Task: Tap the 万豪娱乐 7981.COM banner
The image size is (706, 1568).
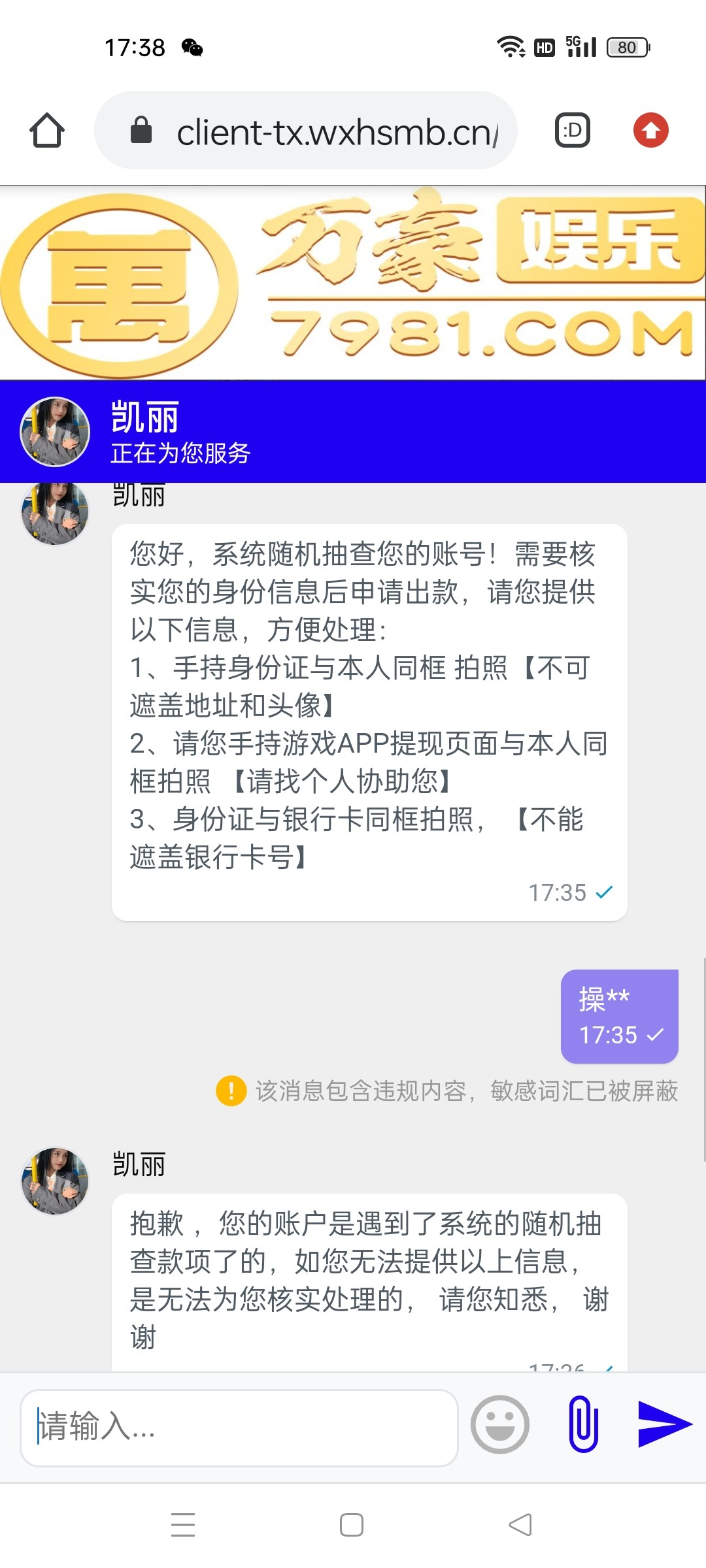Action: [353, 281]
